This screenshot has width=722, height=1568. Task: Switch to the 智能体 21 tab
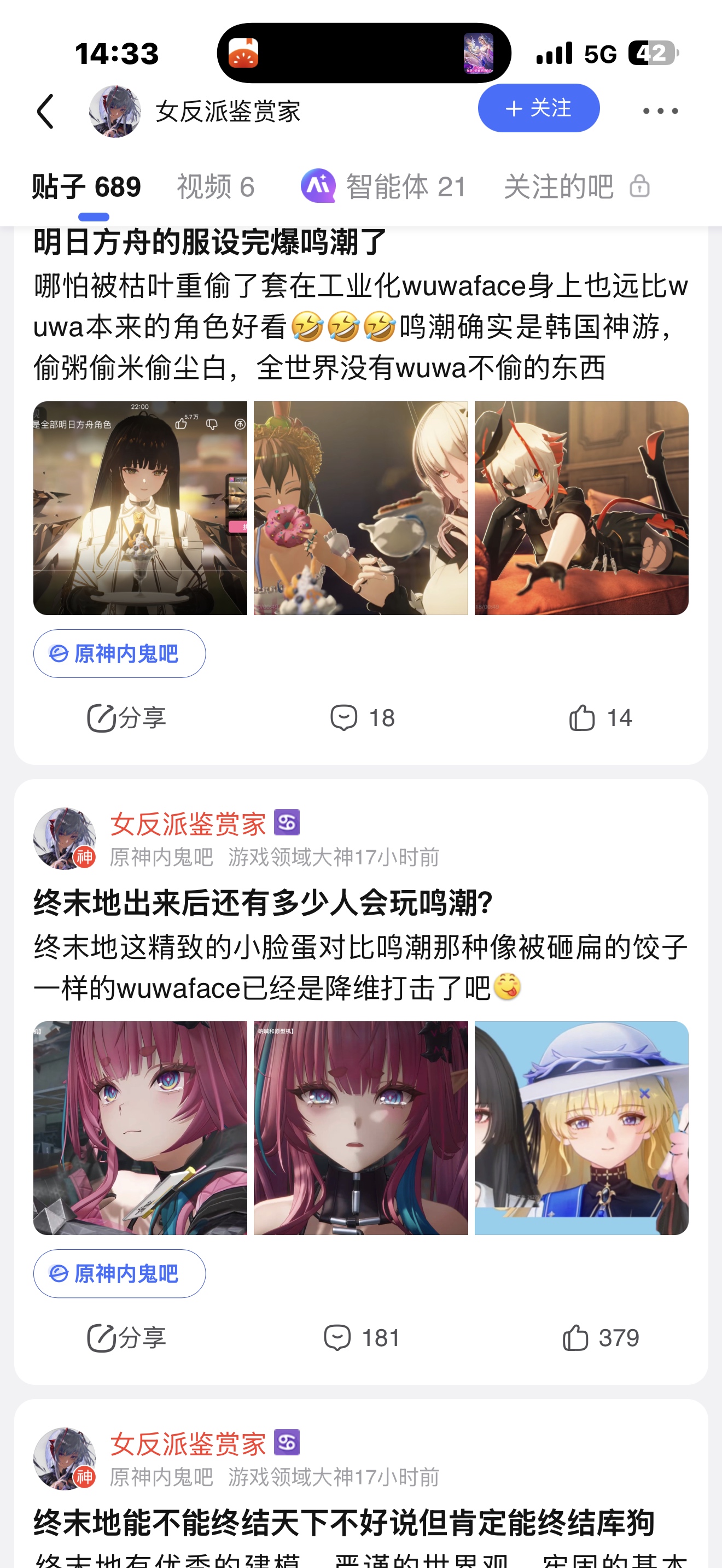[x=383, y=186]
